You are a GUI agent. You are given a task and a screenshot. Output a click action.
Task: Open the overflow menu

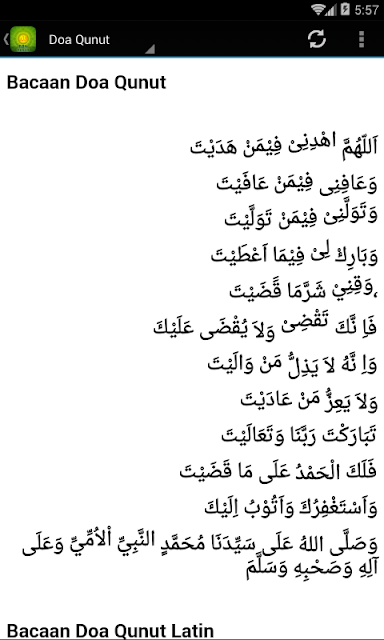point(362,39)
